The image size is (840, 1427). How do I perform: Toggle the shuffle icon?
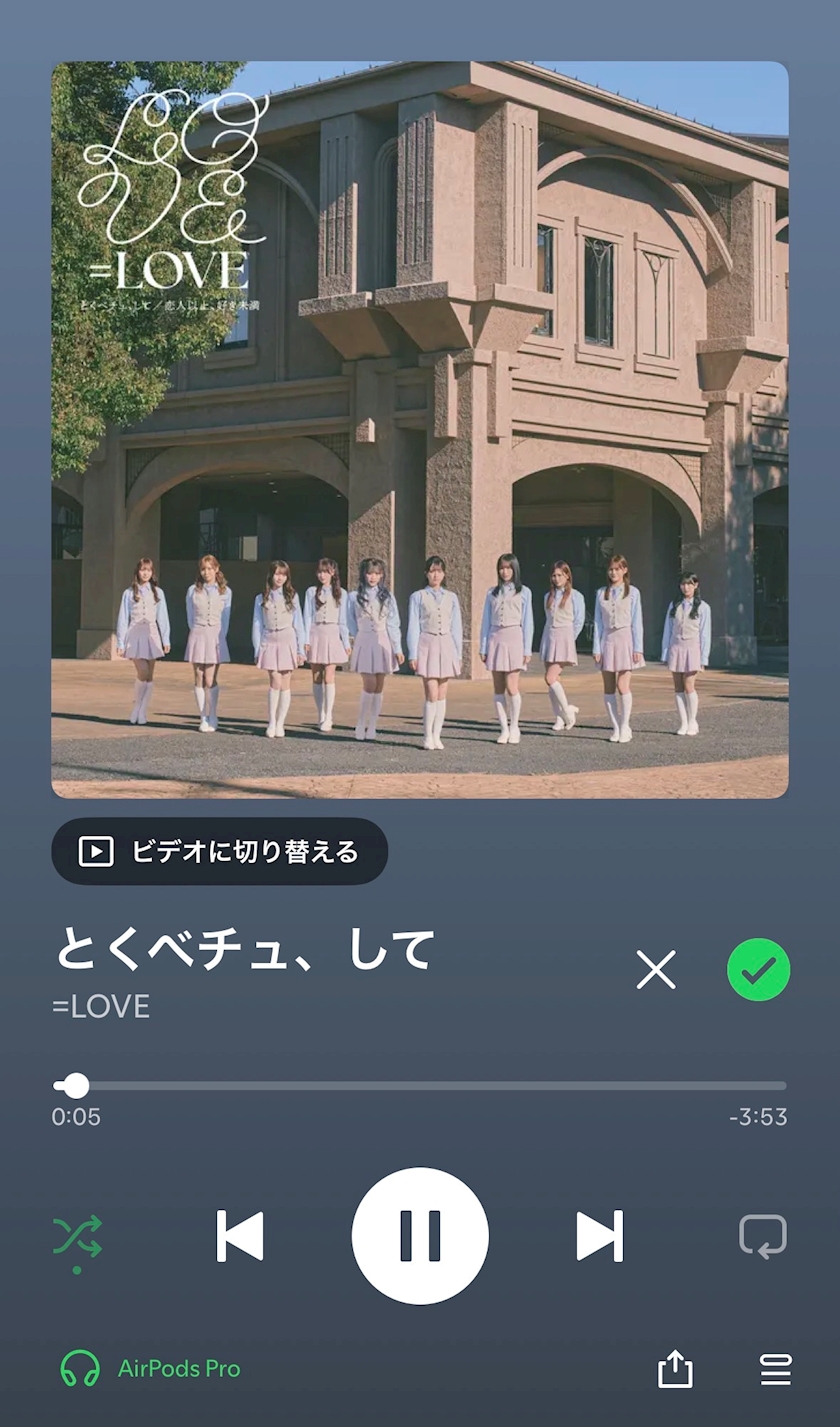pyautogui.click(x=77, y=1238)
